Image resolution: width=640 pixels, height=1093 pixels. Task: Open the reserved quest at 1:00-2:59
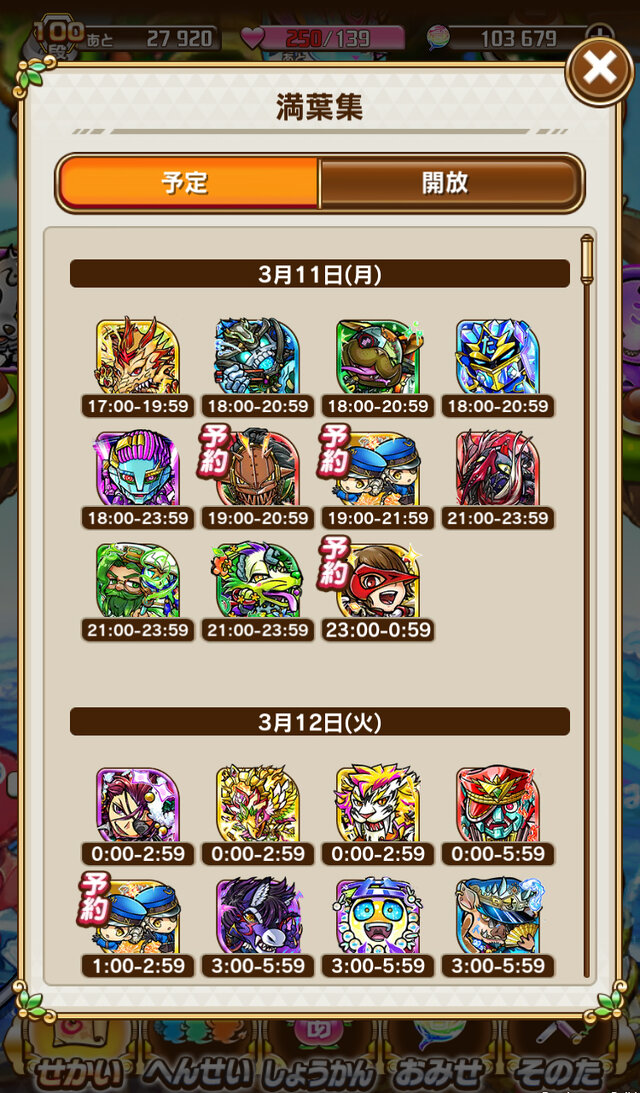(137, 918)
